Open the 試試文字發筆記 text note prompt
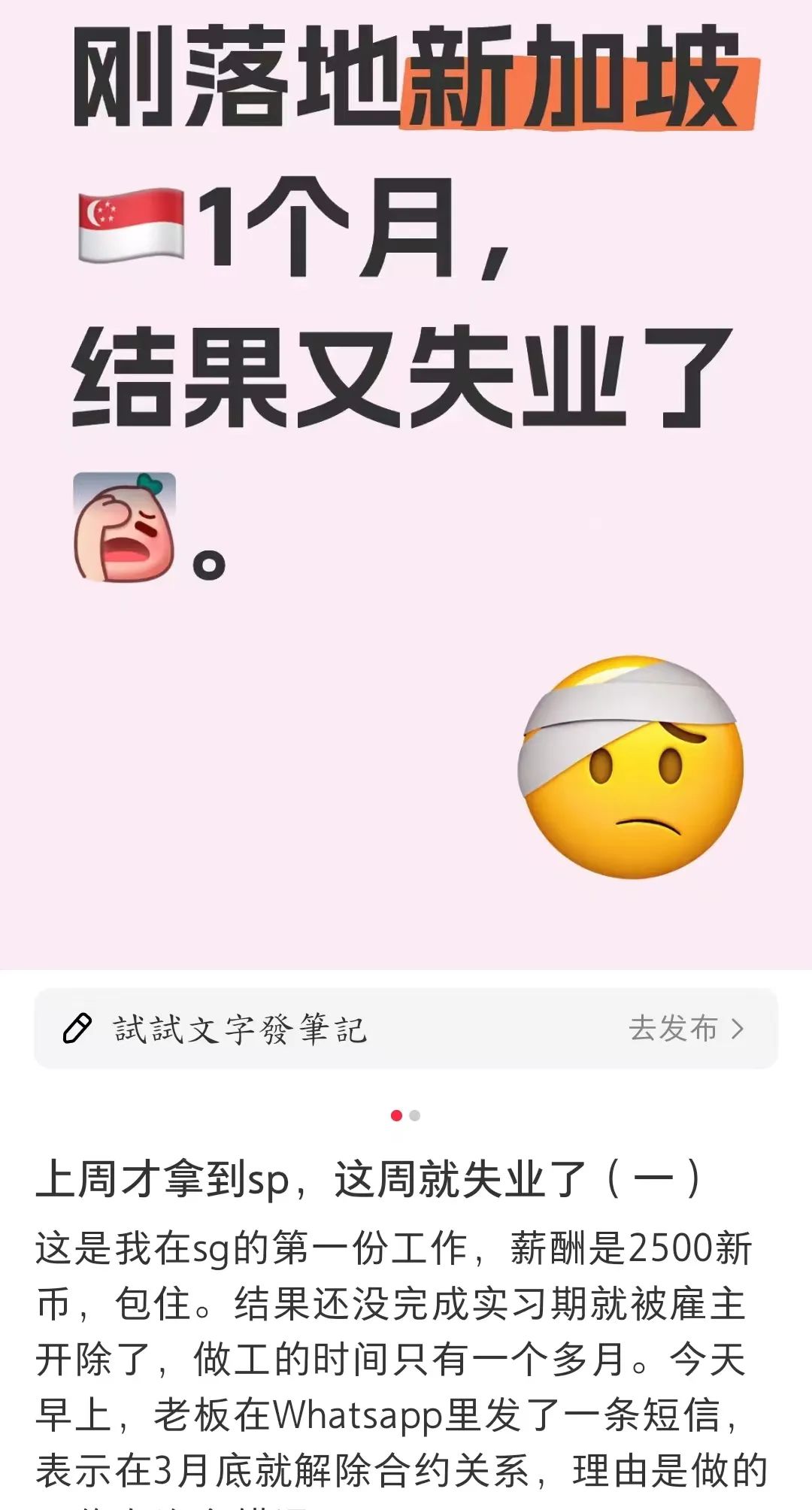The width and height of the screenshot is (812, 1510). 239,1029
